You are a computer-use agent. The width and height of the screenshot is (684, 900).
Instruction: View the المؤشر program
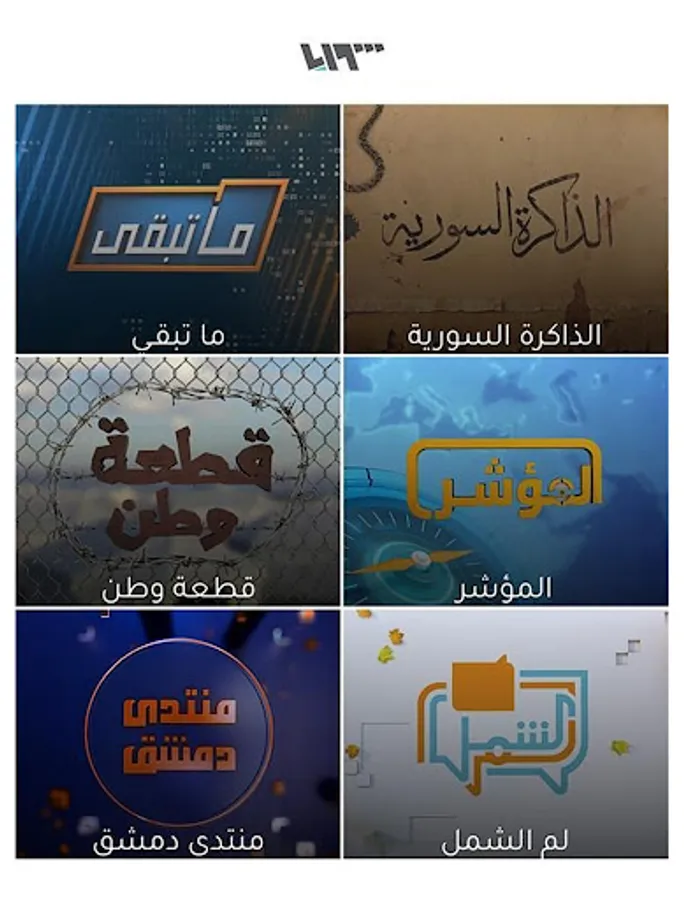(x=506, y=480)
